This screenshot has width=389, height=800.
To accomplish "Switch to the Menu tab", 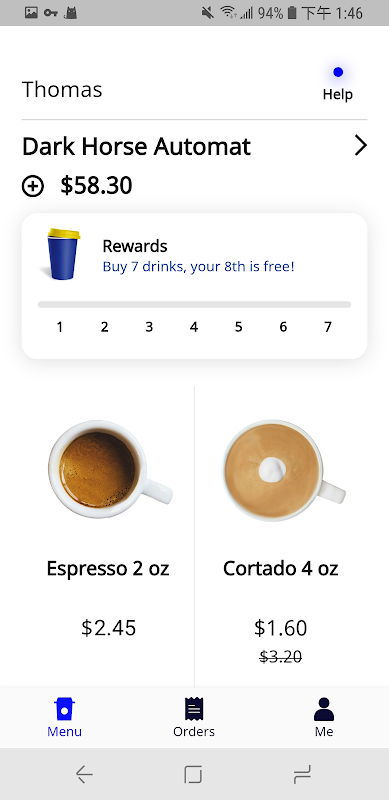I will [x=64, y=717].
